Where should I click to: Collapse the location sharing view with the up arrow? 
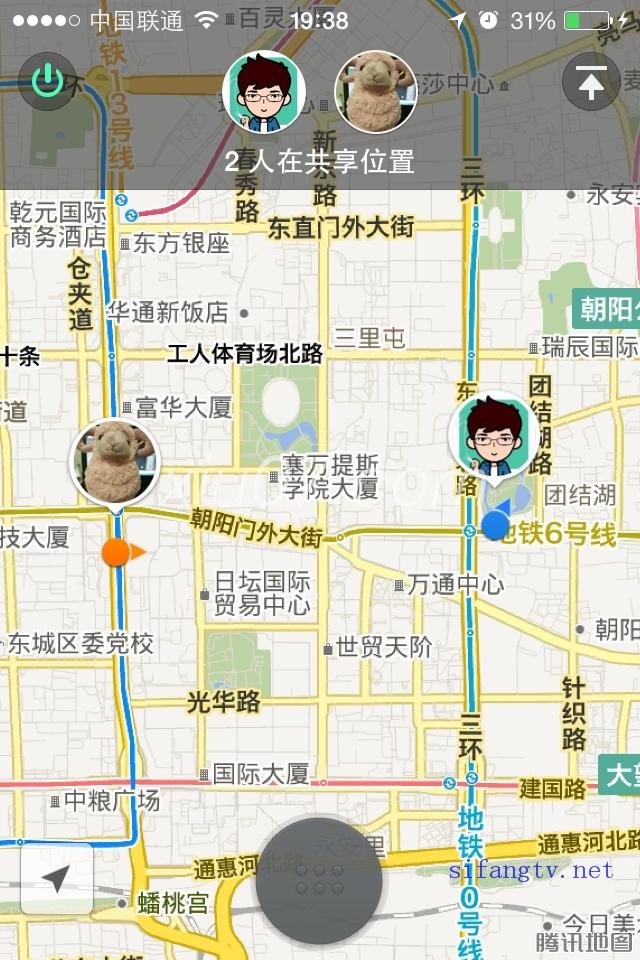[591, 82]
